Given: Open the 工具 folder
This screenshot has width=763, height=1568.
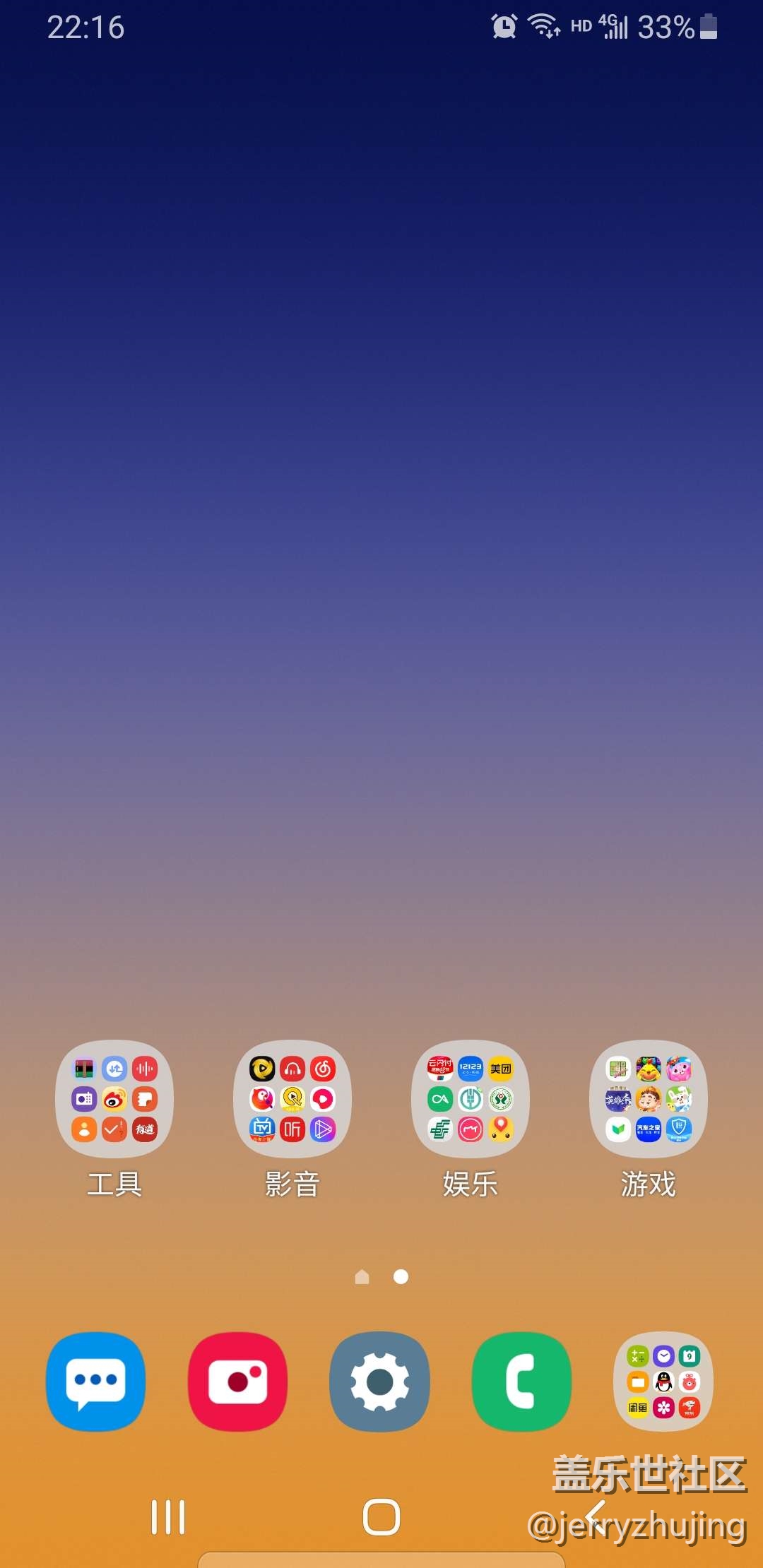Looking at the screenshot, I should coord(114,1099).
